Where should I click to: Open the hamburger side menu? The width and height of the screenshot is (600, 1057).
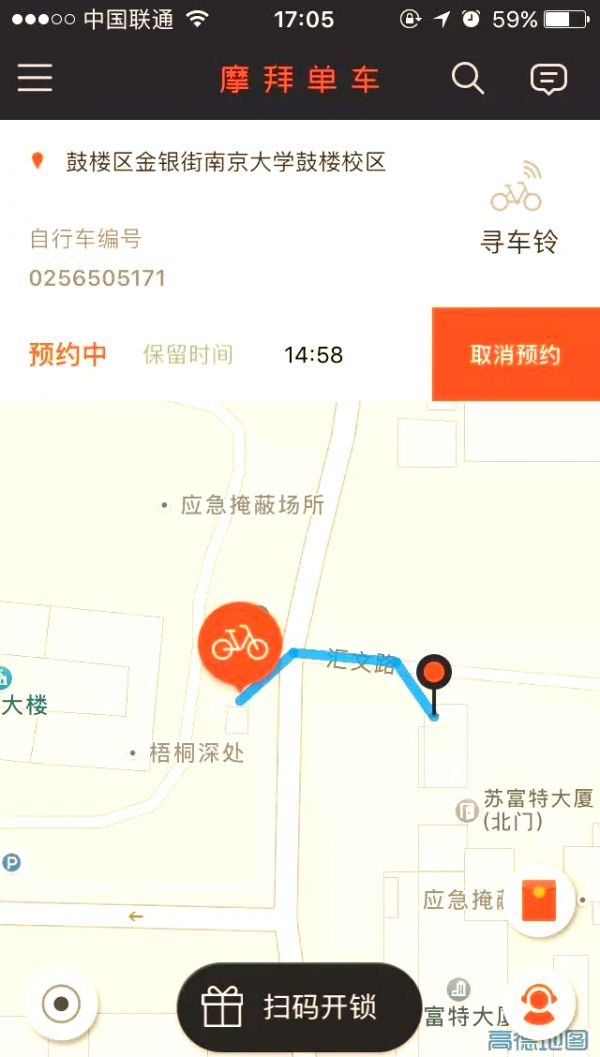point(35,79)
